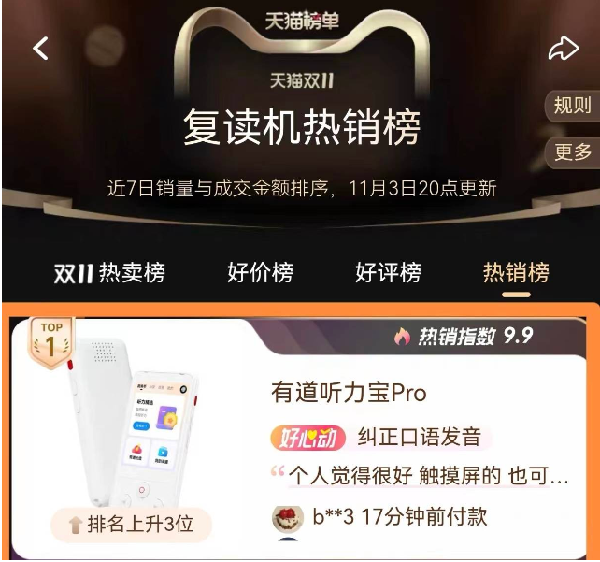Tap the 更多 more button
Viewport: 600px width, 562px height.
(573, 153)
